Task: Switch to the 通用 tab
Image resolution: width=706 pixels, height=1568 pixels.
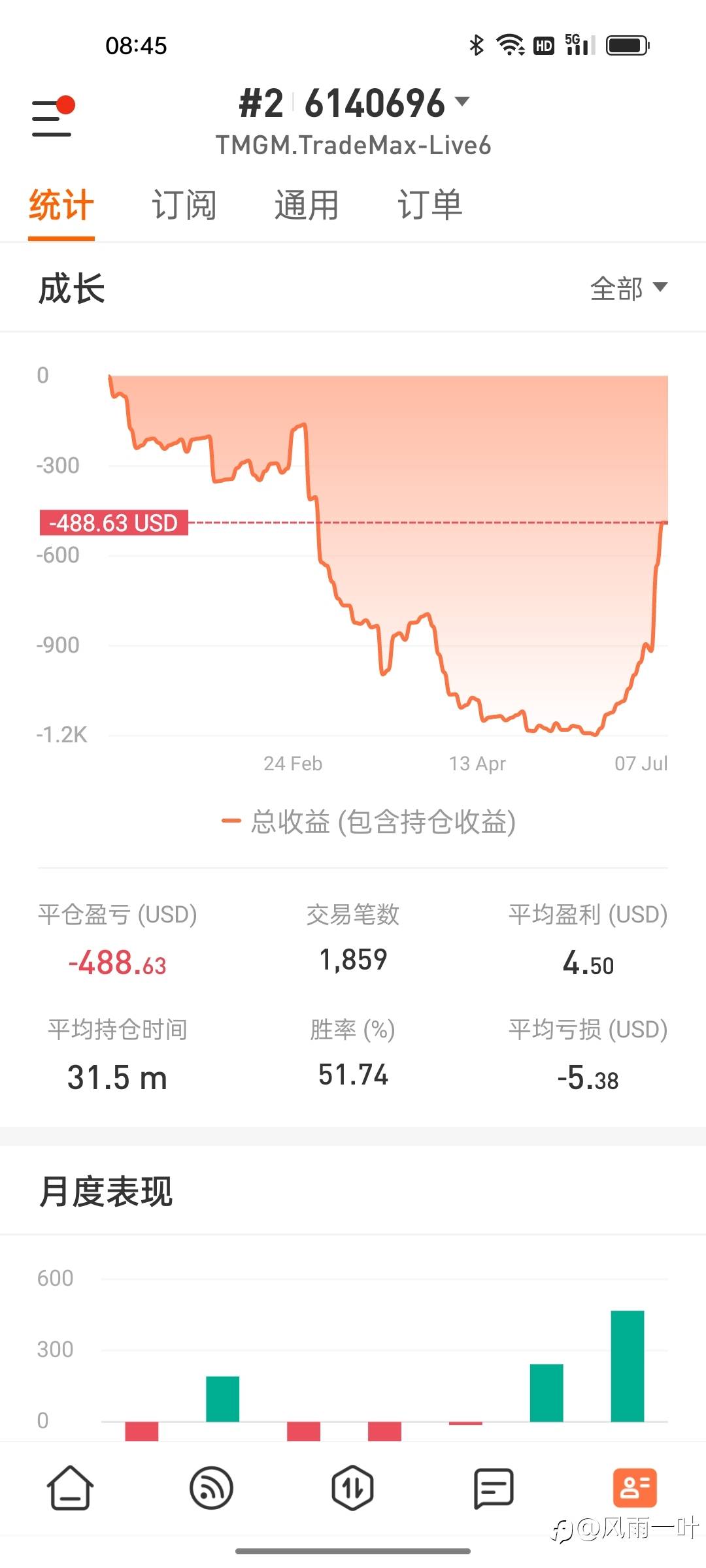Action: coord(307,205)
